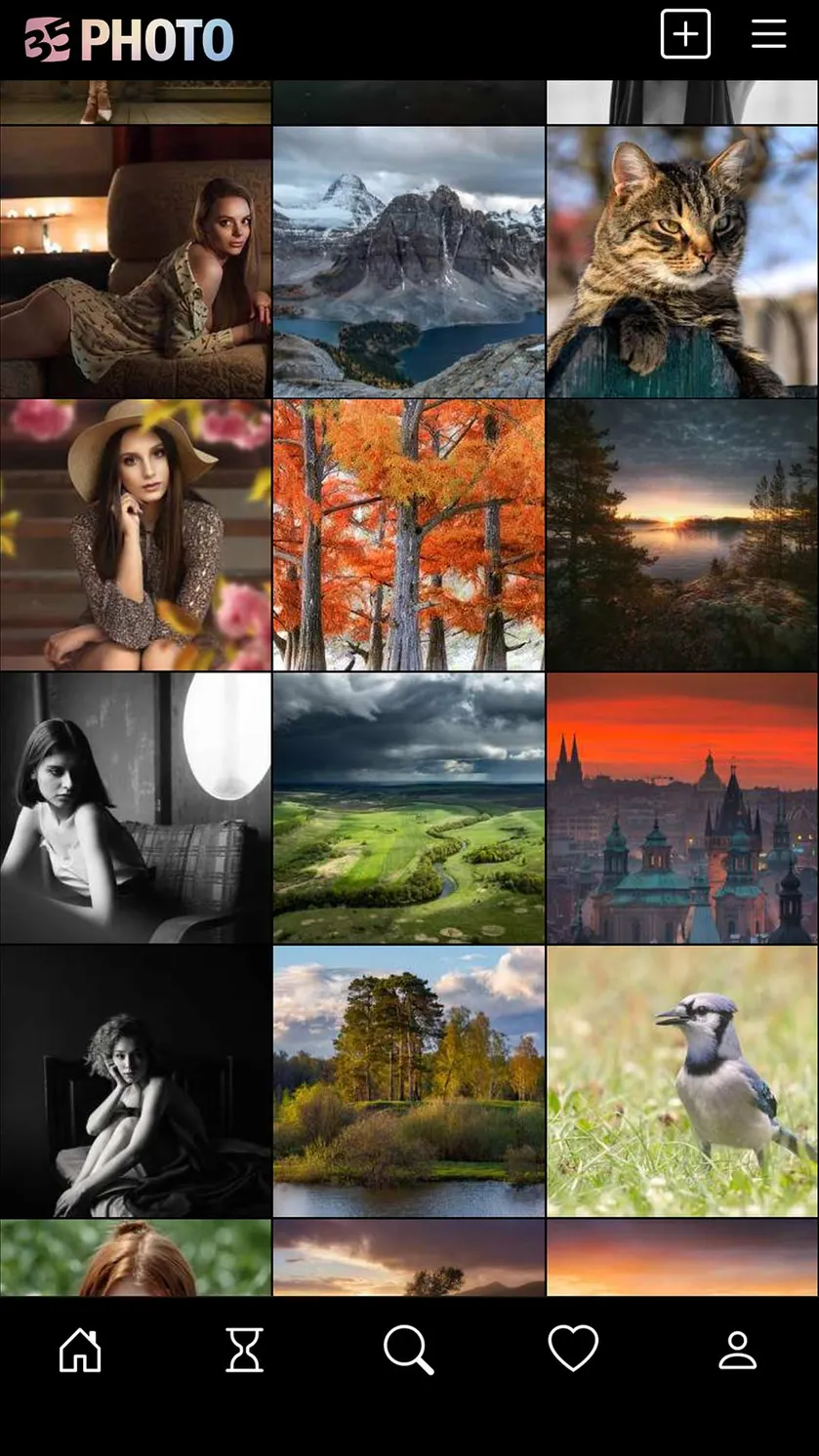Open black-and-white woman in armchair photo

coord(136,808)
